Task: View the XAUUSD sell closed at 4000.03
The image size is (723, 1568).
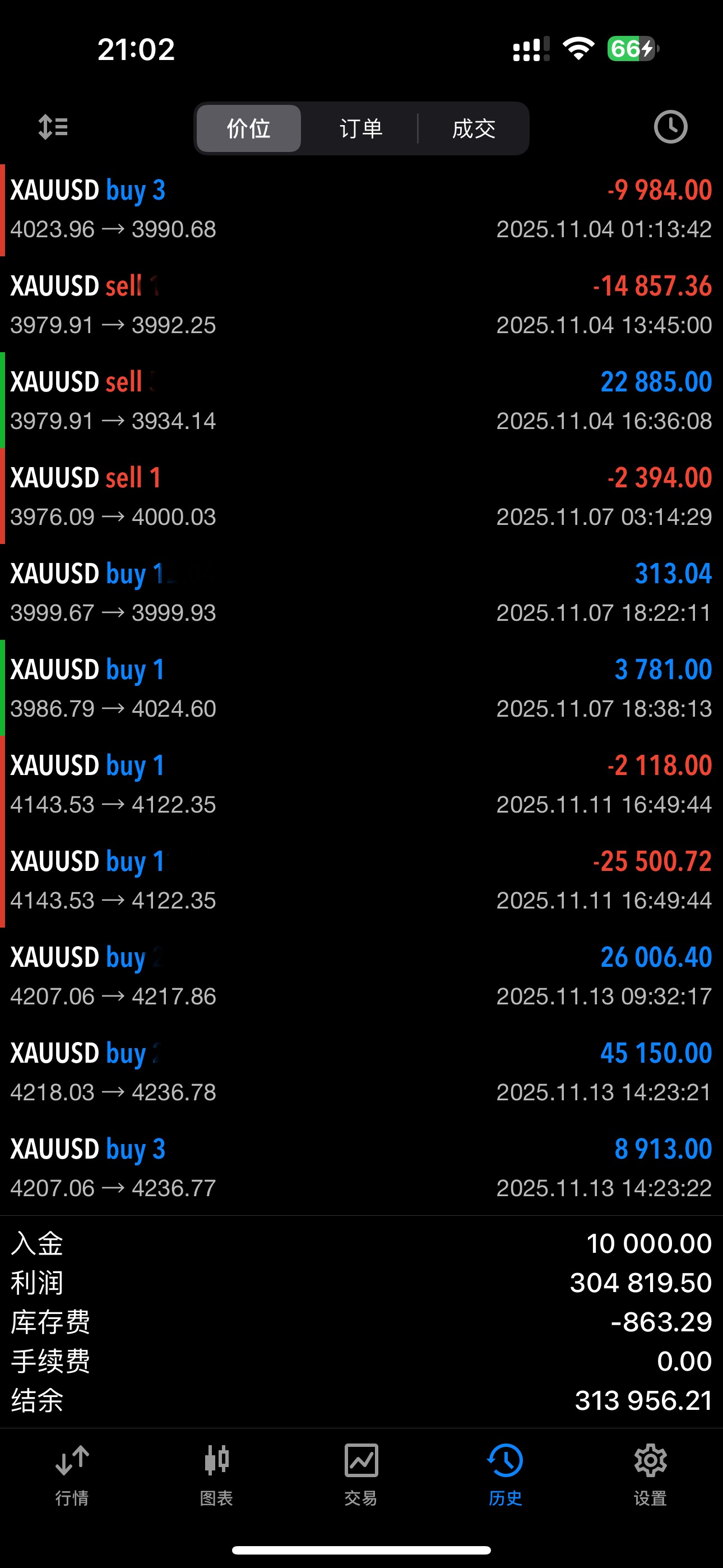Action: click(361, 497)
